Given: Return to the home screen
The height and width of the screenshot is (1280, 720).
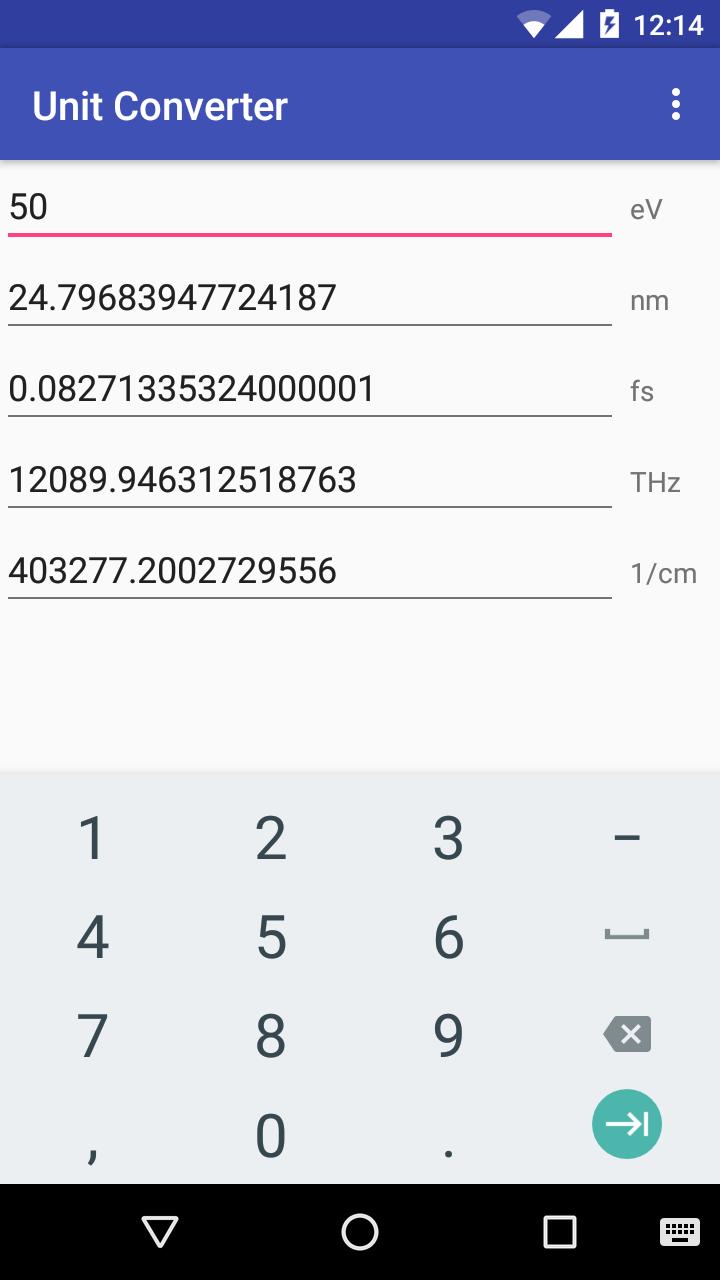Looking at the screenshot, I should [x=360, y=1232].
